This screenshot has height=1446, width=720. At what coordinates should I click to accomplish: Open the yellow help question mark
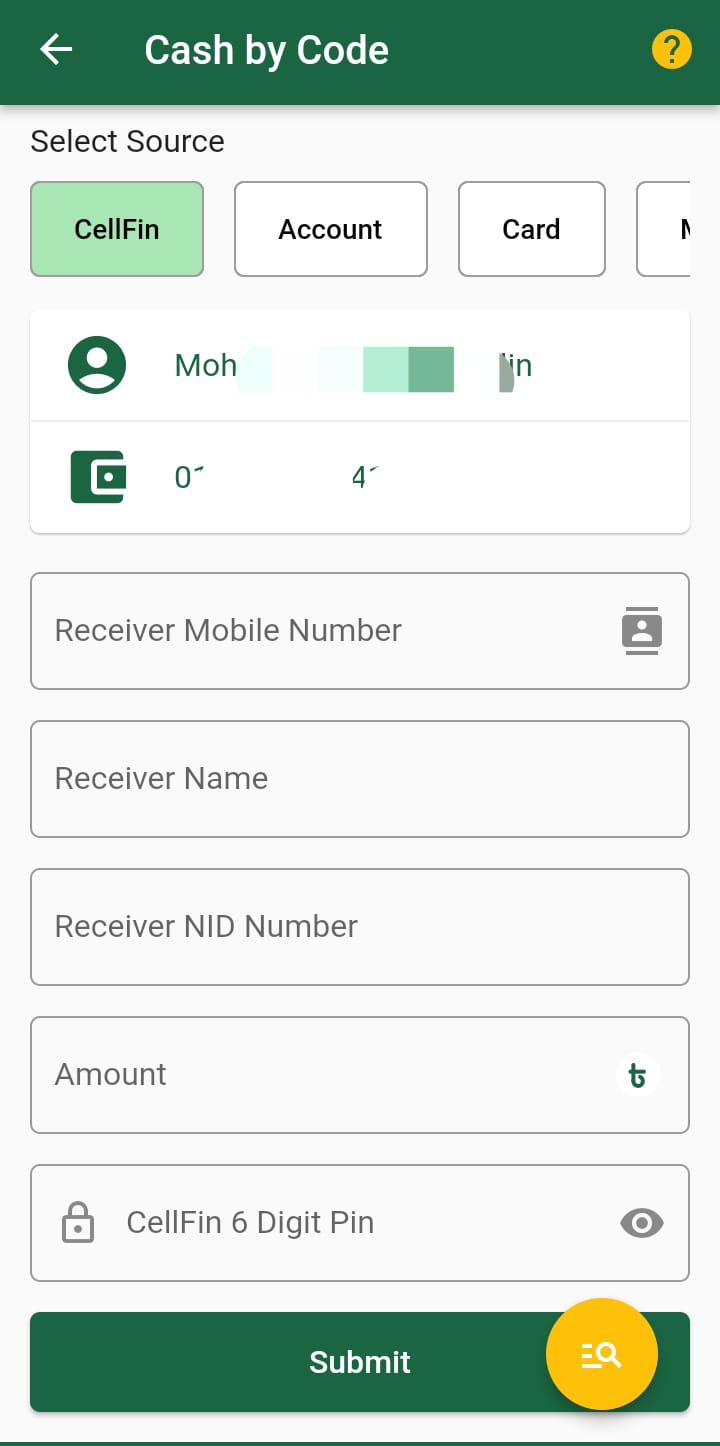tap(671, 50)
